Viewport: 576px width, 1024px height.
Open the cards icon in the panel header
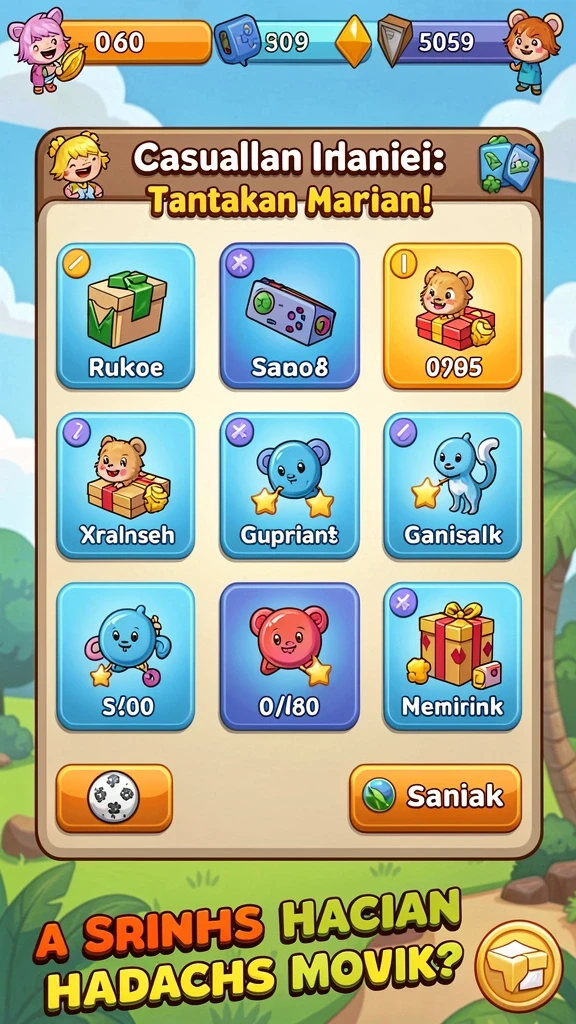click(508, 163)
